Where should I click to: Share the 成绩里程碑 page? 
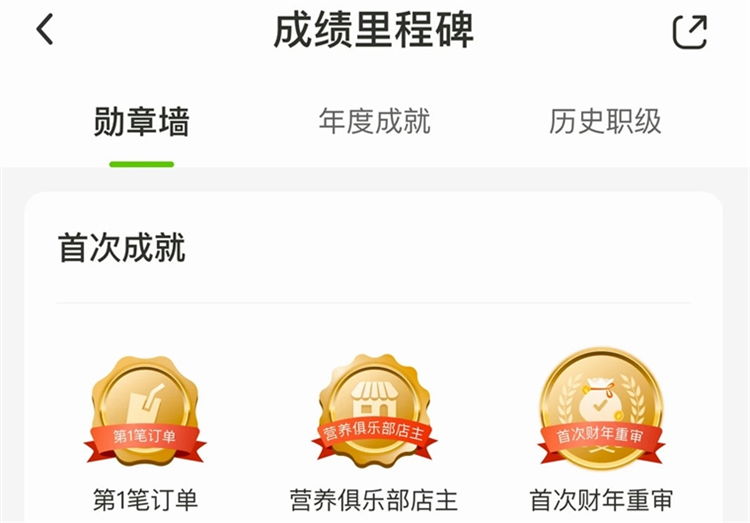689,32
